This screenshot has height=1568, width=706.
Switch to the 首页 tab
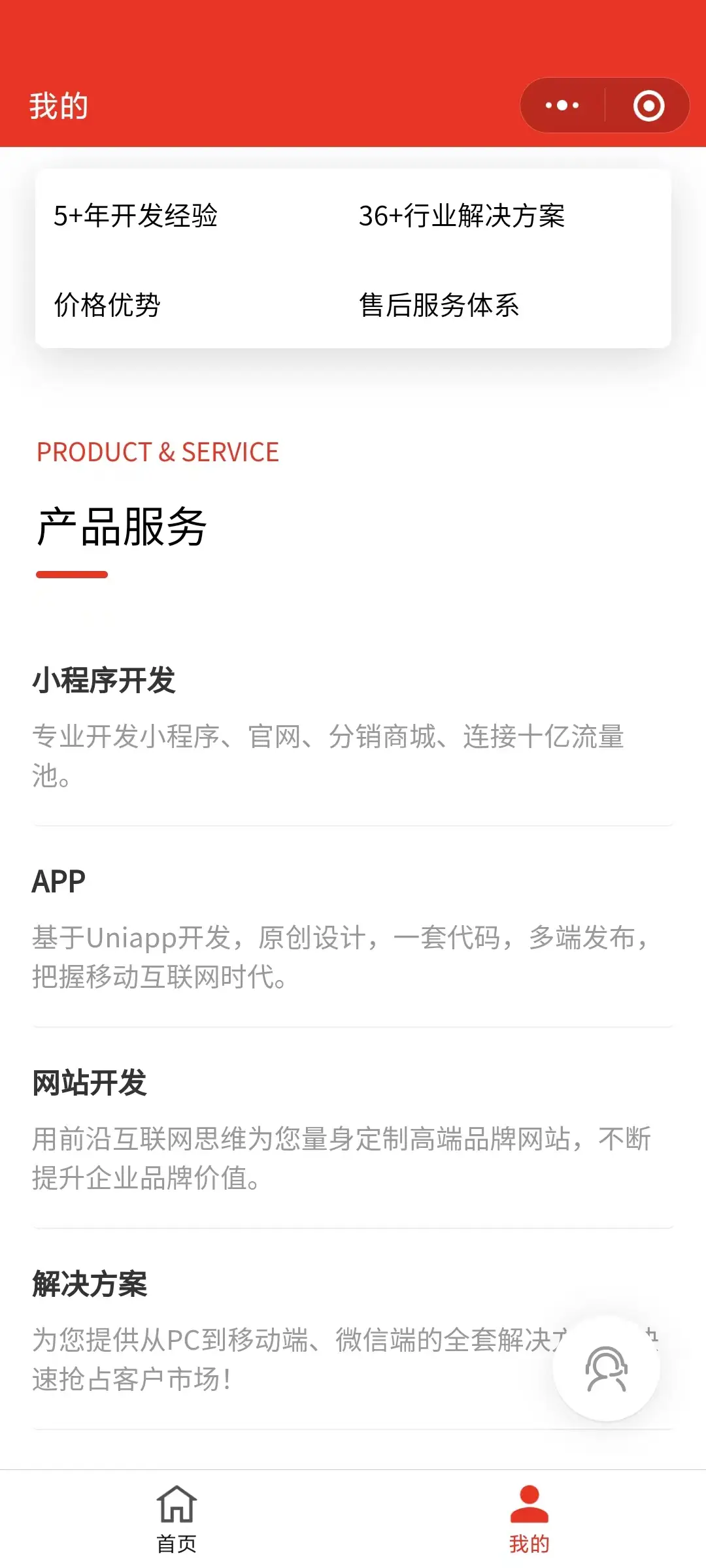pyautogui.click(x=176, y=1519)
